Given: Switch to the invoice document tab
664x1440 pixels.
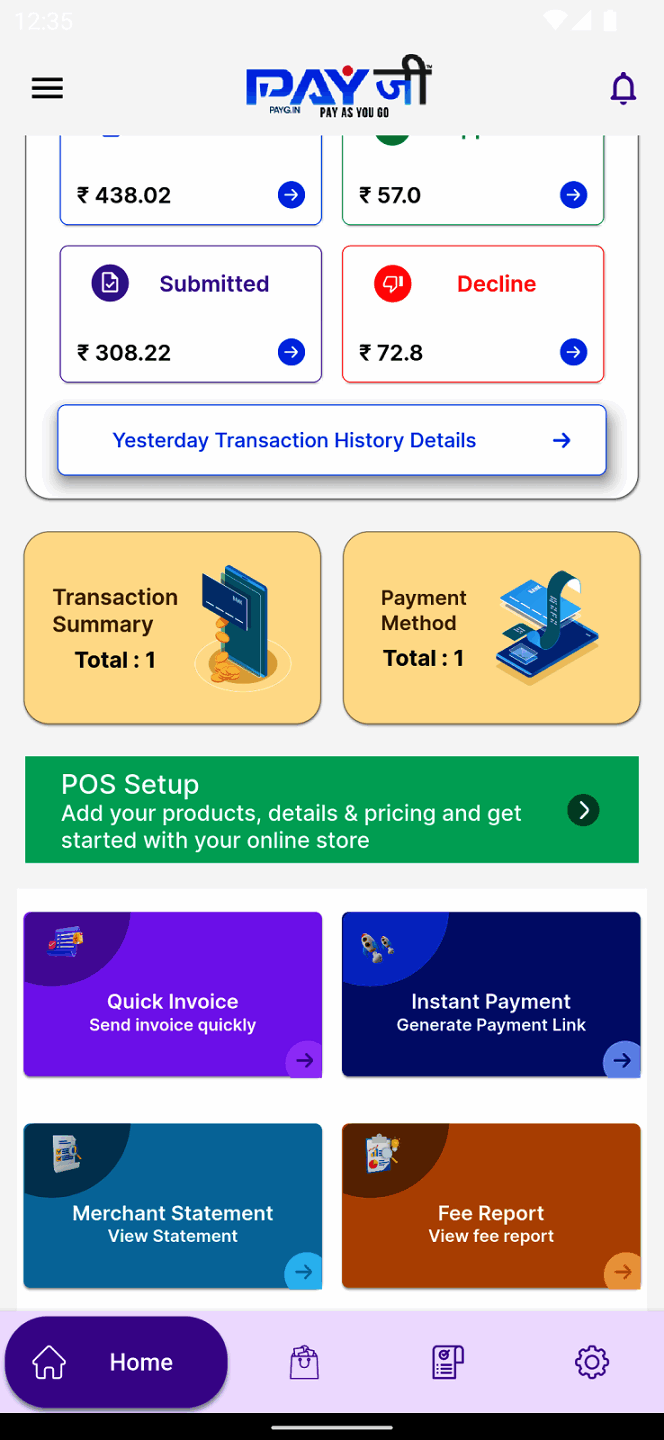Looking at the screenshot, I should click(x=447, y=1362).
